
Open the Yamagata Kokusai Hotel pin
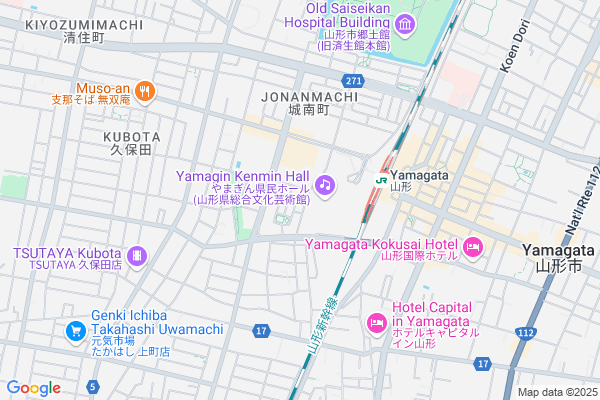pyautogui.click(x=473, y=246)
